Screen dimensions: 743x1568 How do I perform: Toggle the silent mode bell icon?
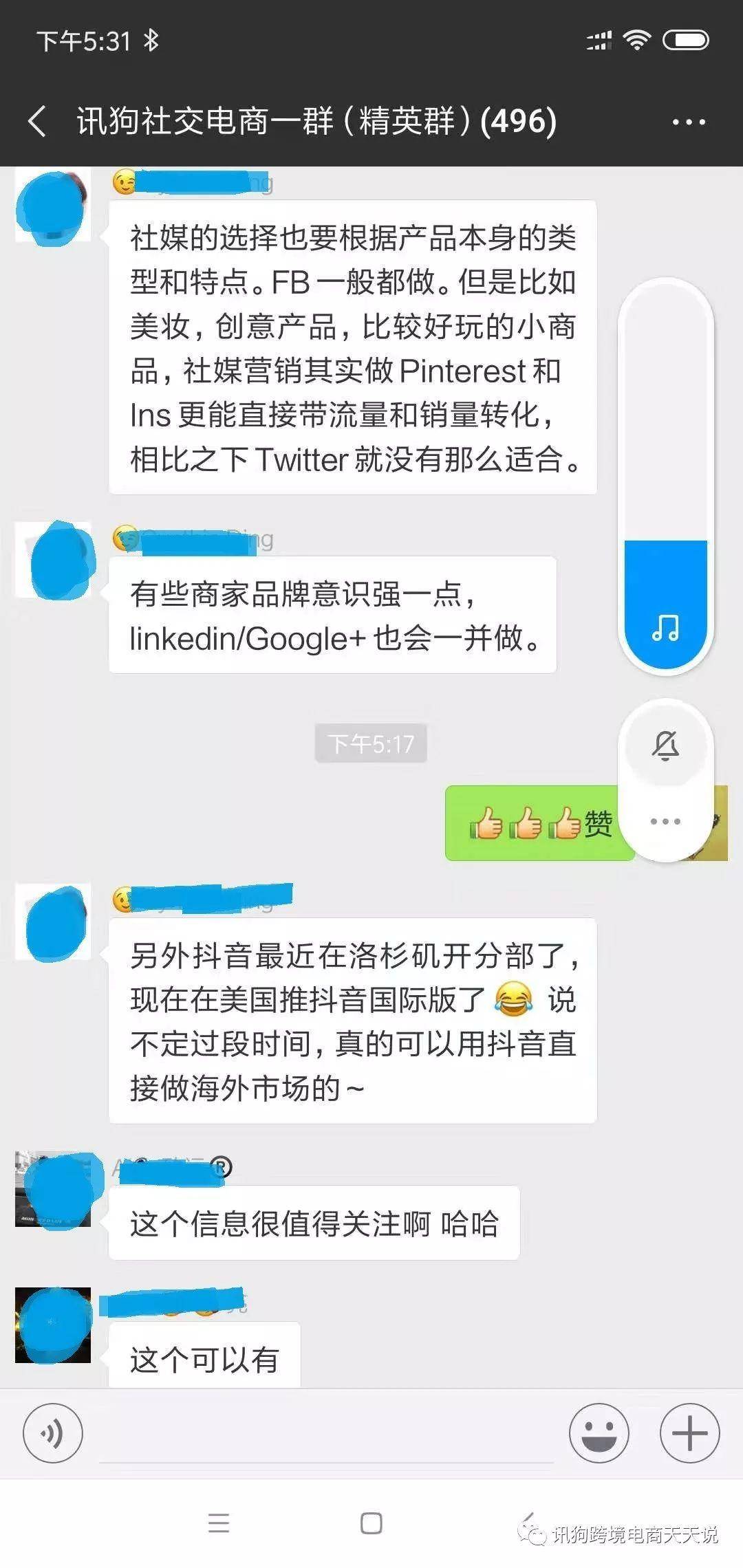(665, 745)
